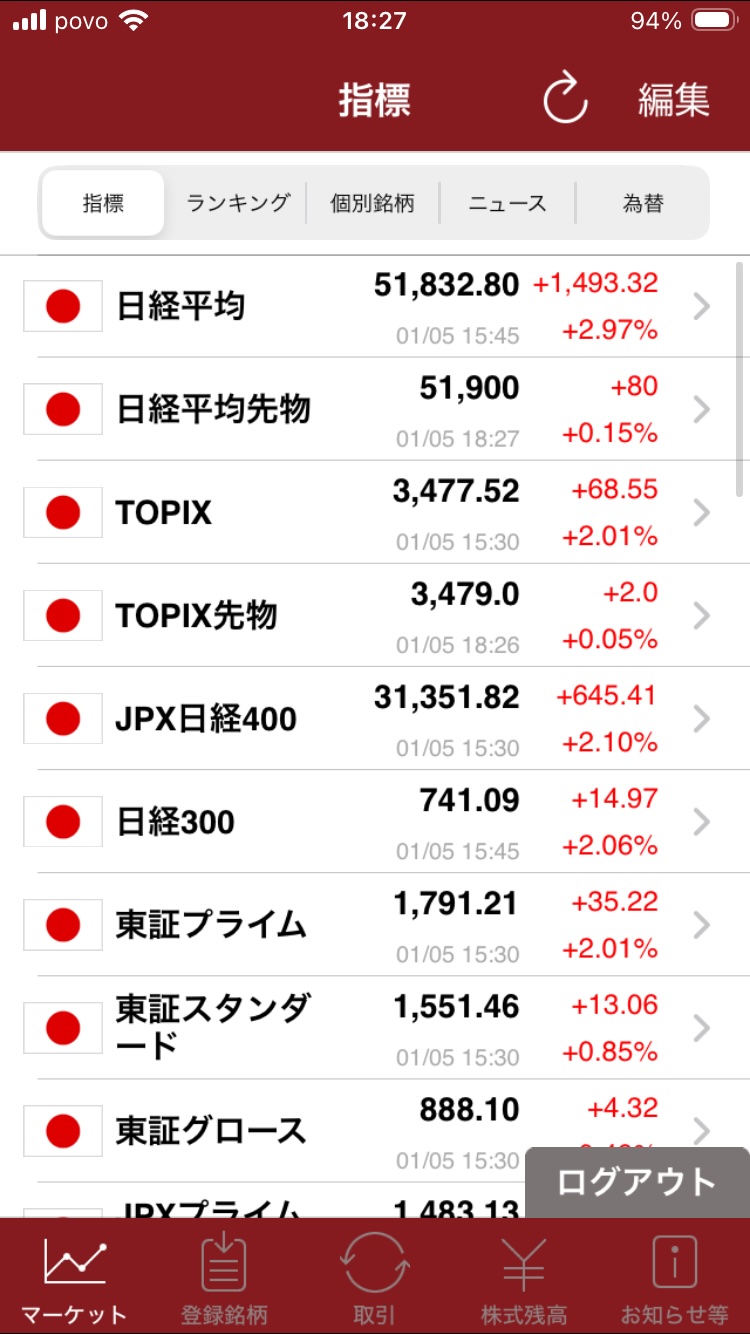Tap the chevron on the 東証グロース row

click(x=700, y=1131)
